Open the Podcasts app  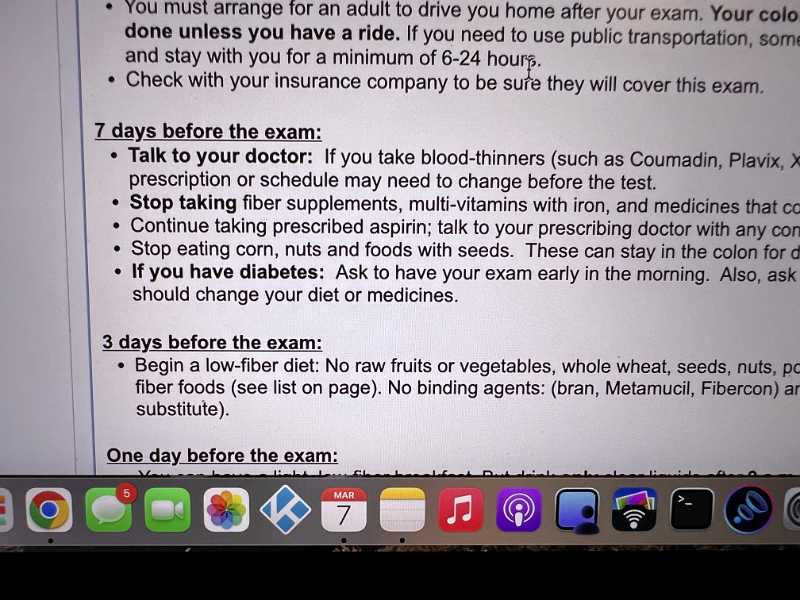pyautogui.click(x=518, y=511)
